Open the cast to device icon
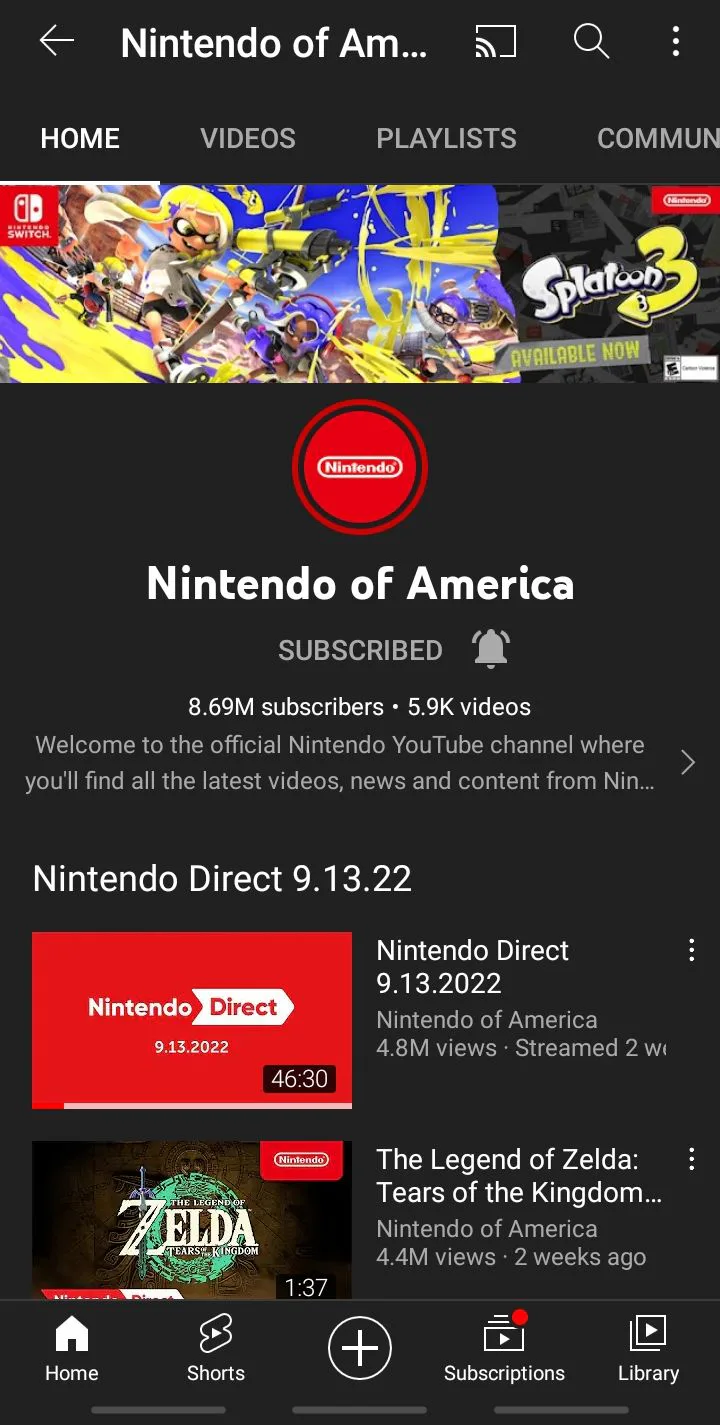This screenshot has width=720, height=1425. pyautogui.click(x=495, y=42)
